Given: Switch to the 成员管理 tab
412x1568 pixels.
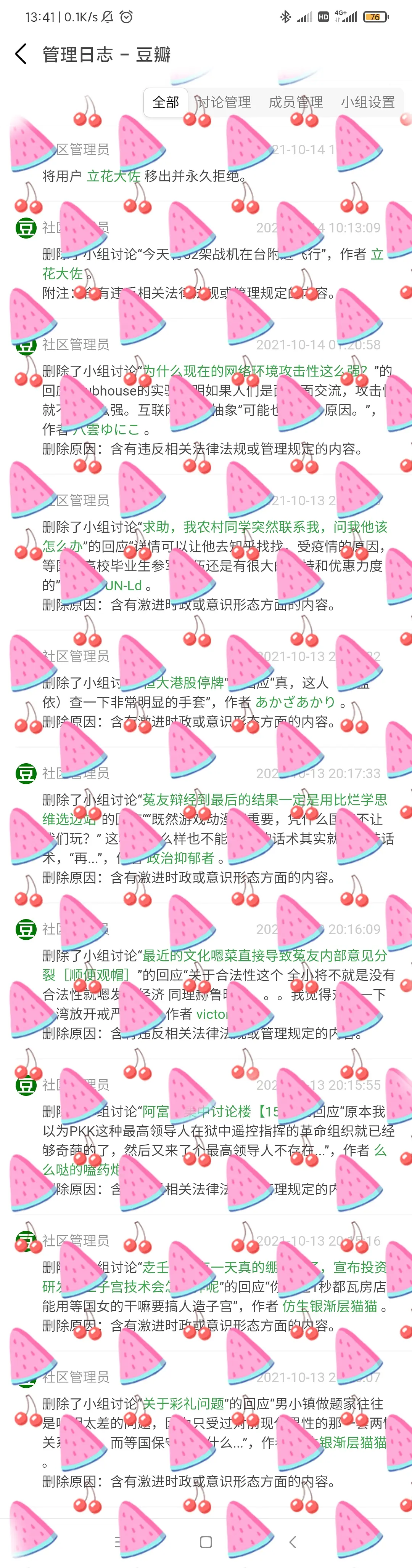Looking at the screenshot, I should point(296,102).
